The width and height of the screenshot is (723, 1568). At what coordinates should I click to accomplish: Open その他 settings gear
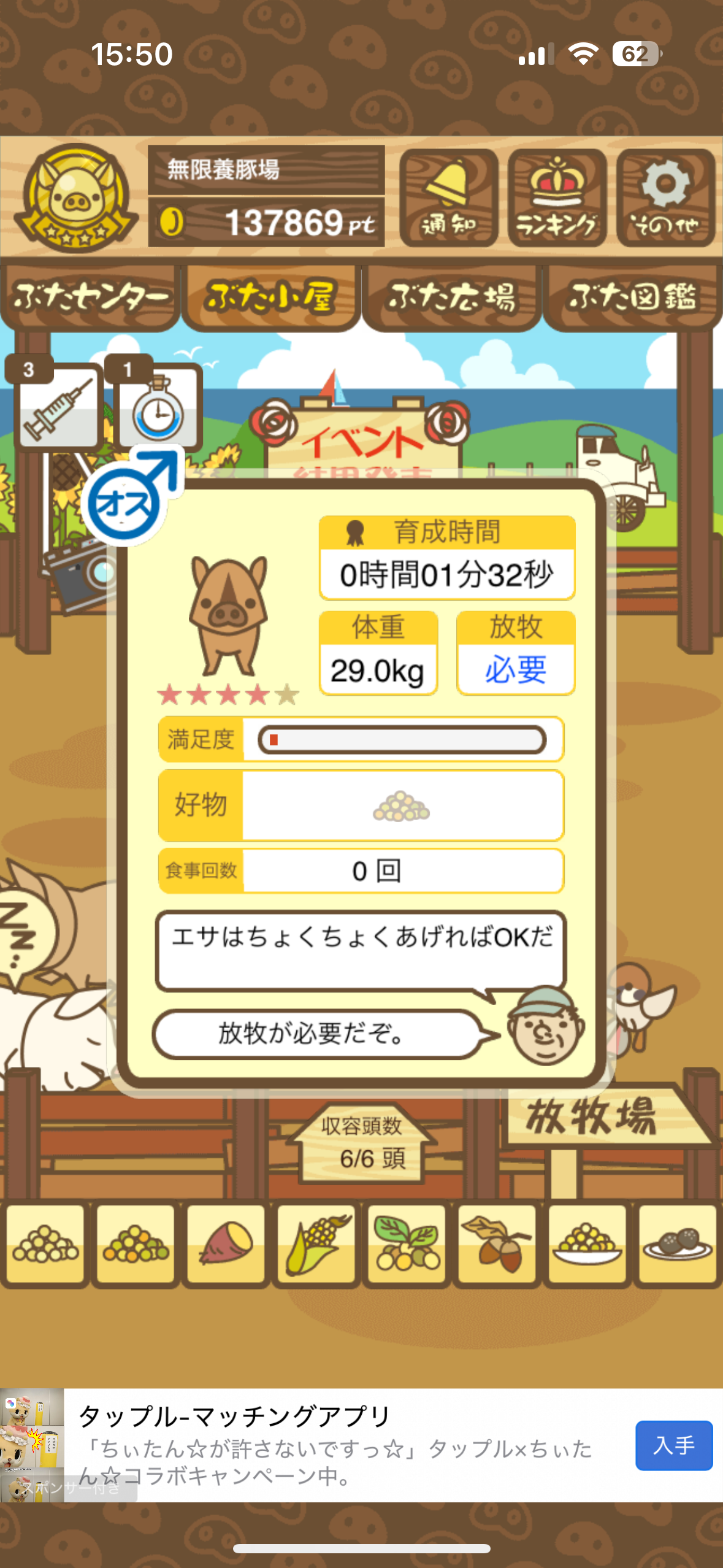click(x=665, y=198)
